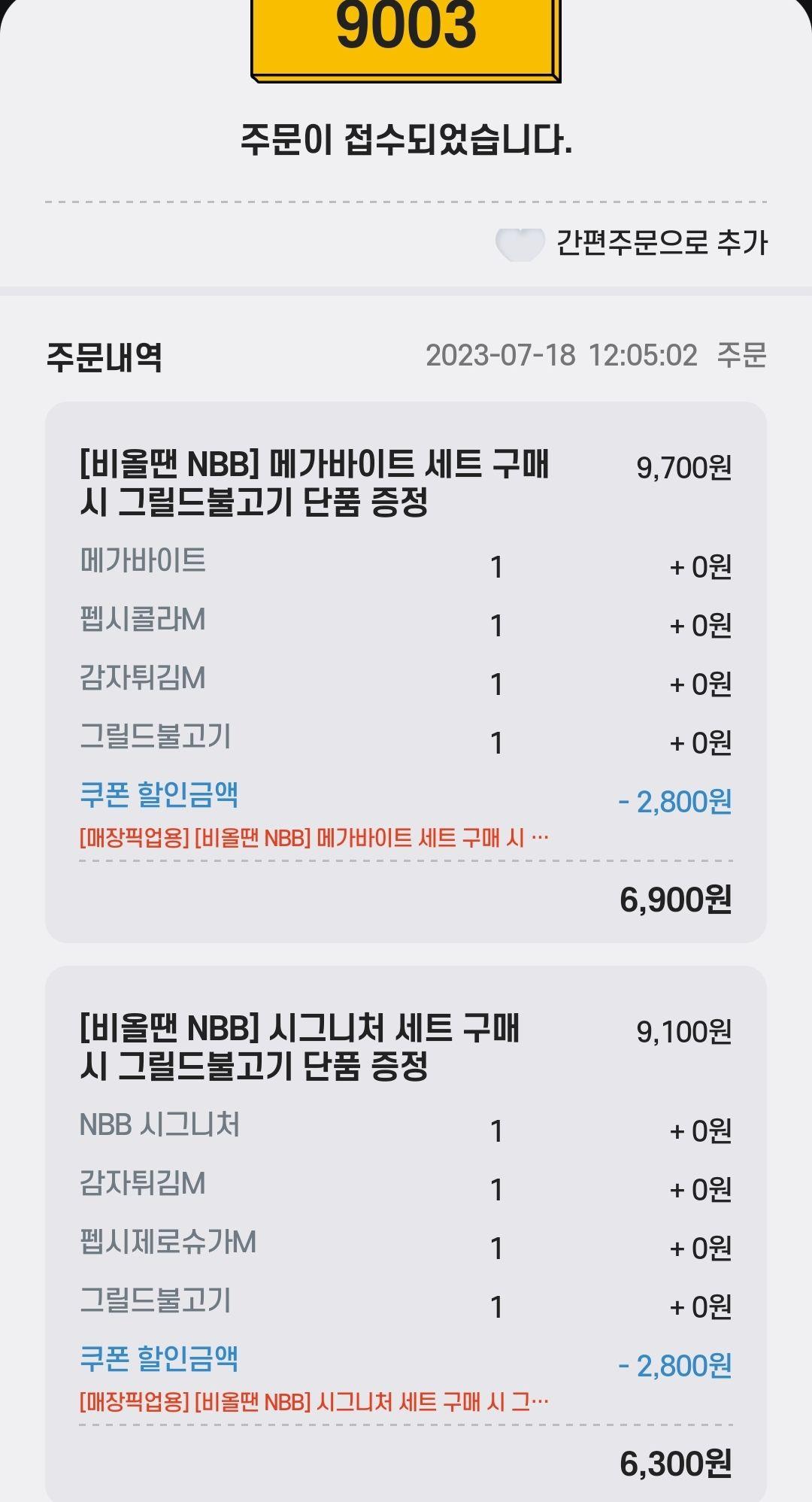Image resolution: width=812 pixels, height=1502 pixels.
Task: Add this order to 간편주문 favorites
Action: tap(520, 243)
